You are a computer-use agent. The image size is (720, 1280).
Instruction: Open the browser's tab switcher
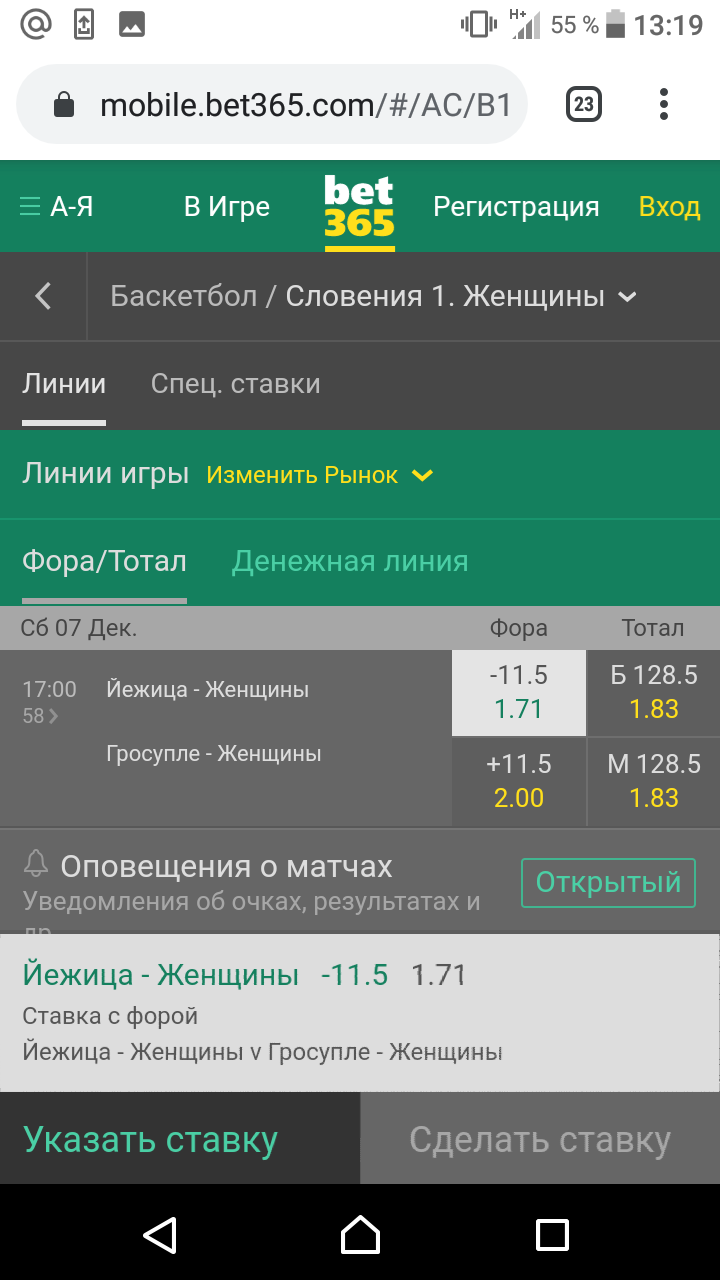coord(584,104)
